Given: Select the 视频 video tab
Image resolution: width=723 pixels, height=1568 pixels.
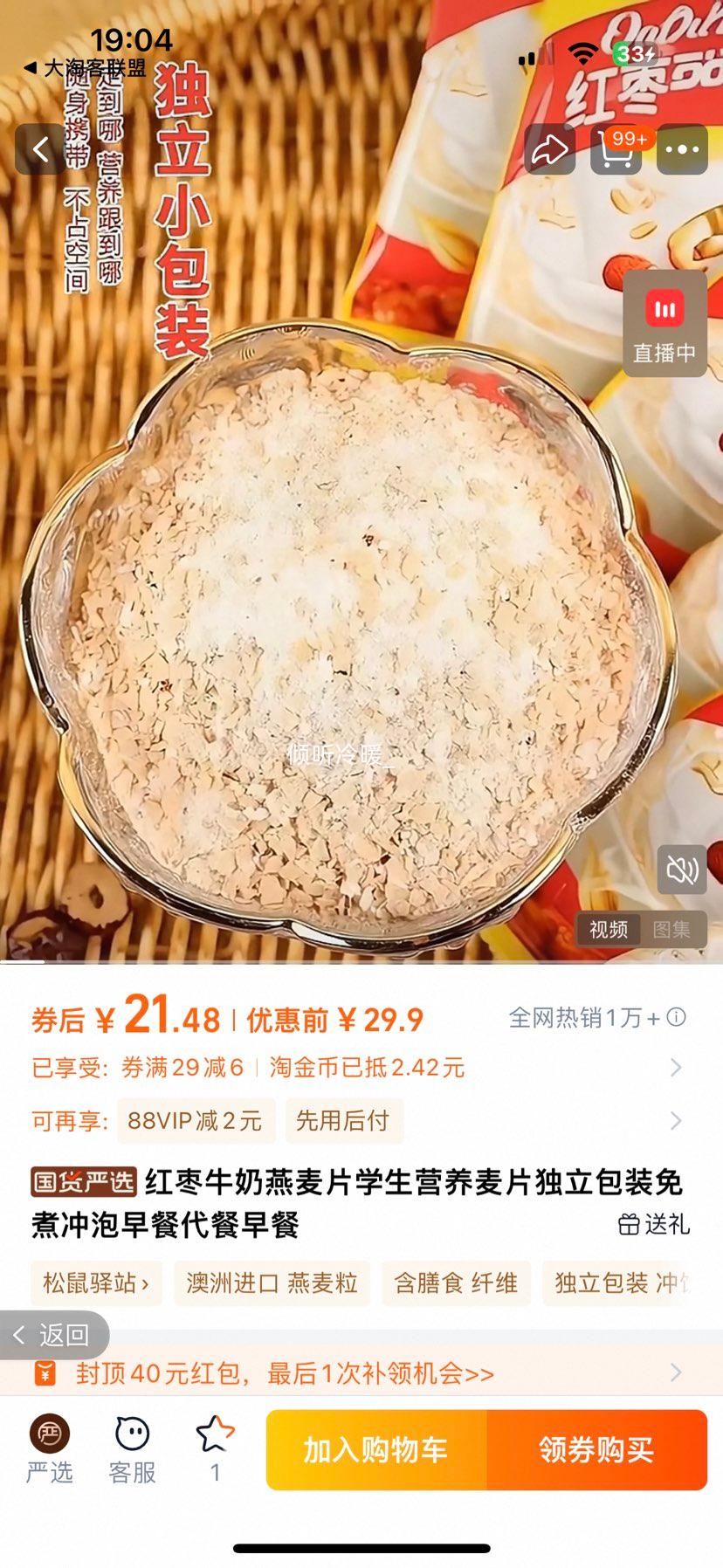Looking at the screenshot, I should tap(609, 930).
